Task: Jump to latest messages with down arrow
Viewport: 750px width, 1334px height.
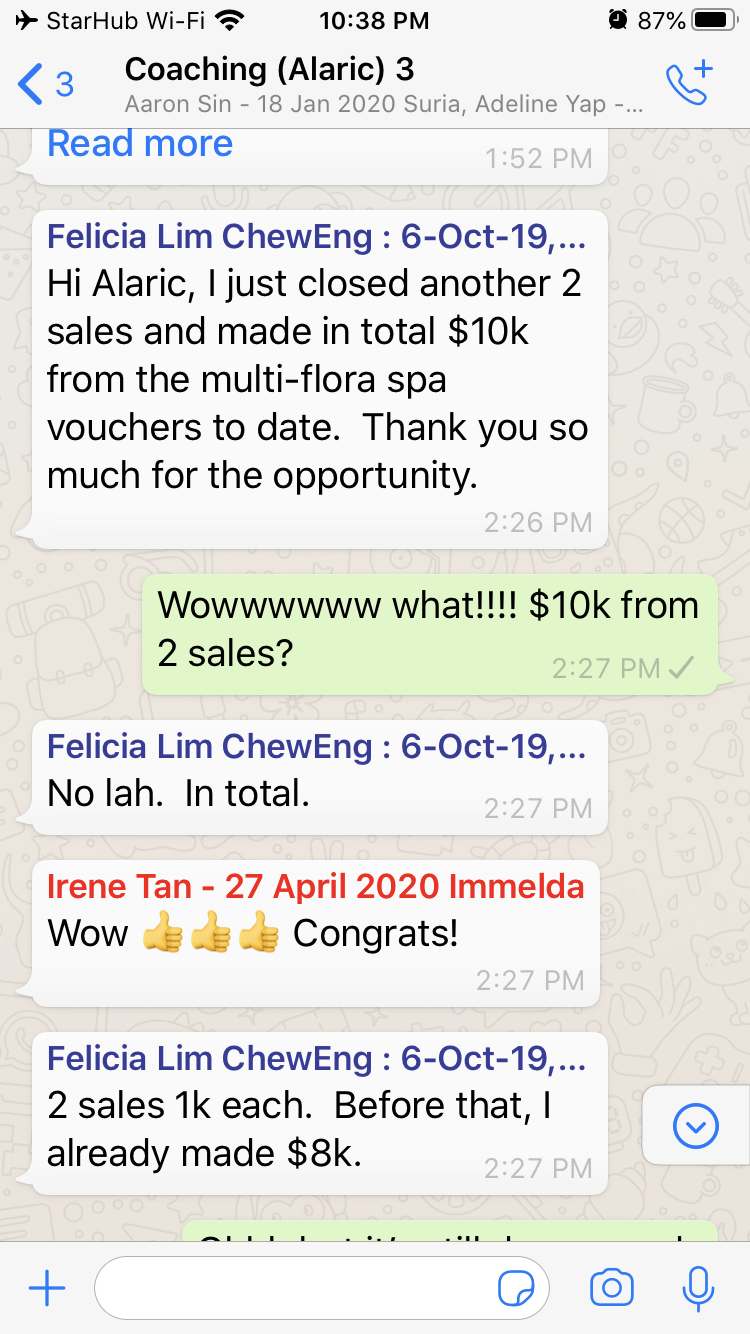Action: [696, 1127]
